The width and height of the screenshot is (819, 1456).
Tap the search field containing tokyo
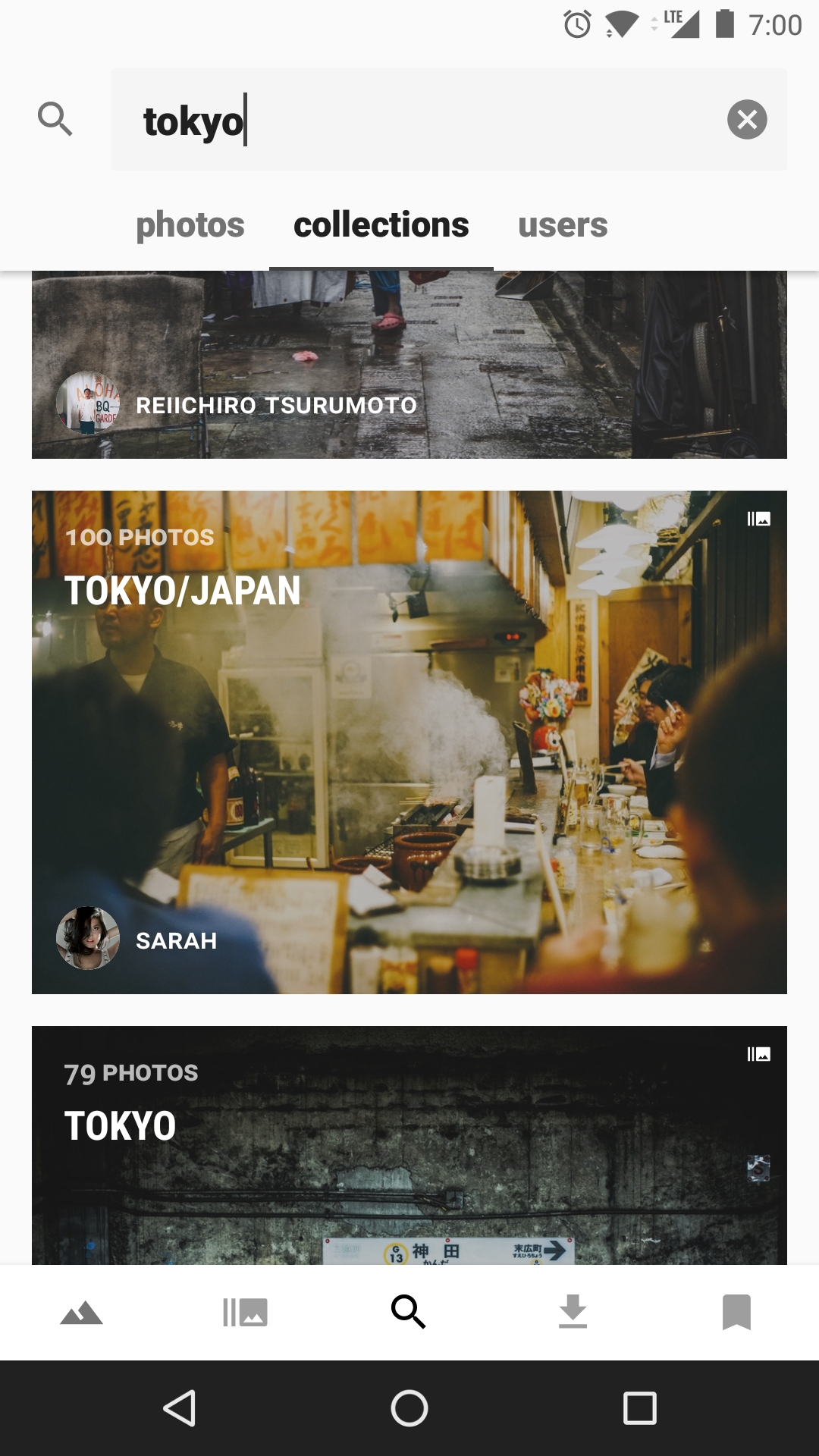pos(425,120)
